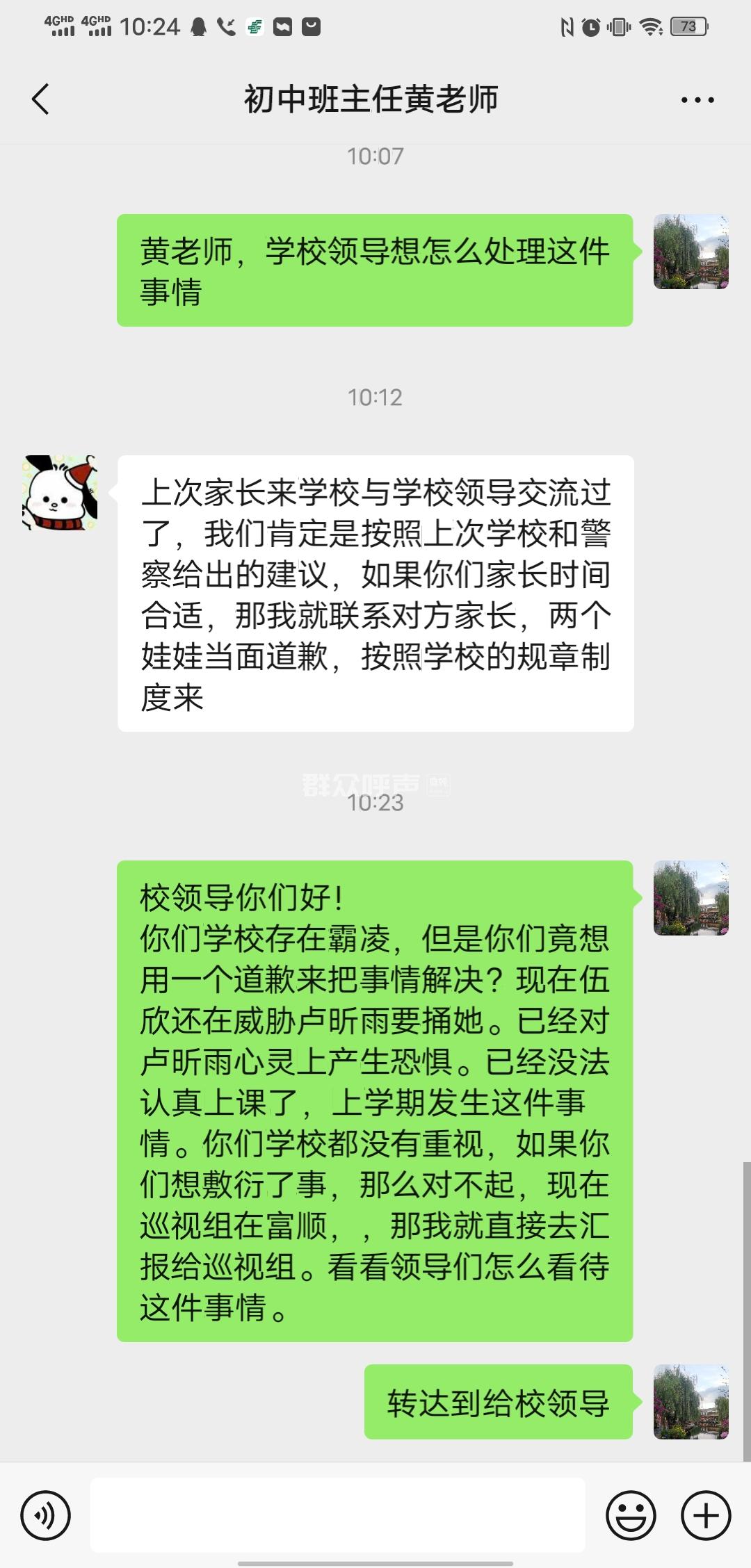Focus the message text field
The width and height of the screenshot is (751, 1568).
tap(337, 1515)
